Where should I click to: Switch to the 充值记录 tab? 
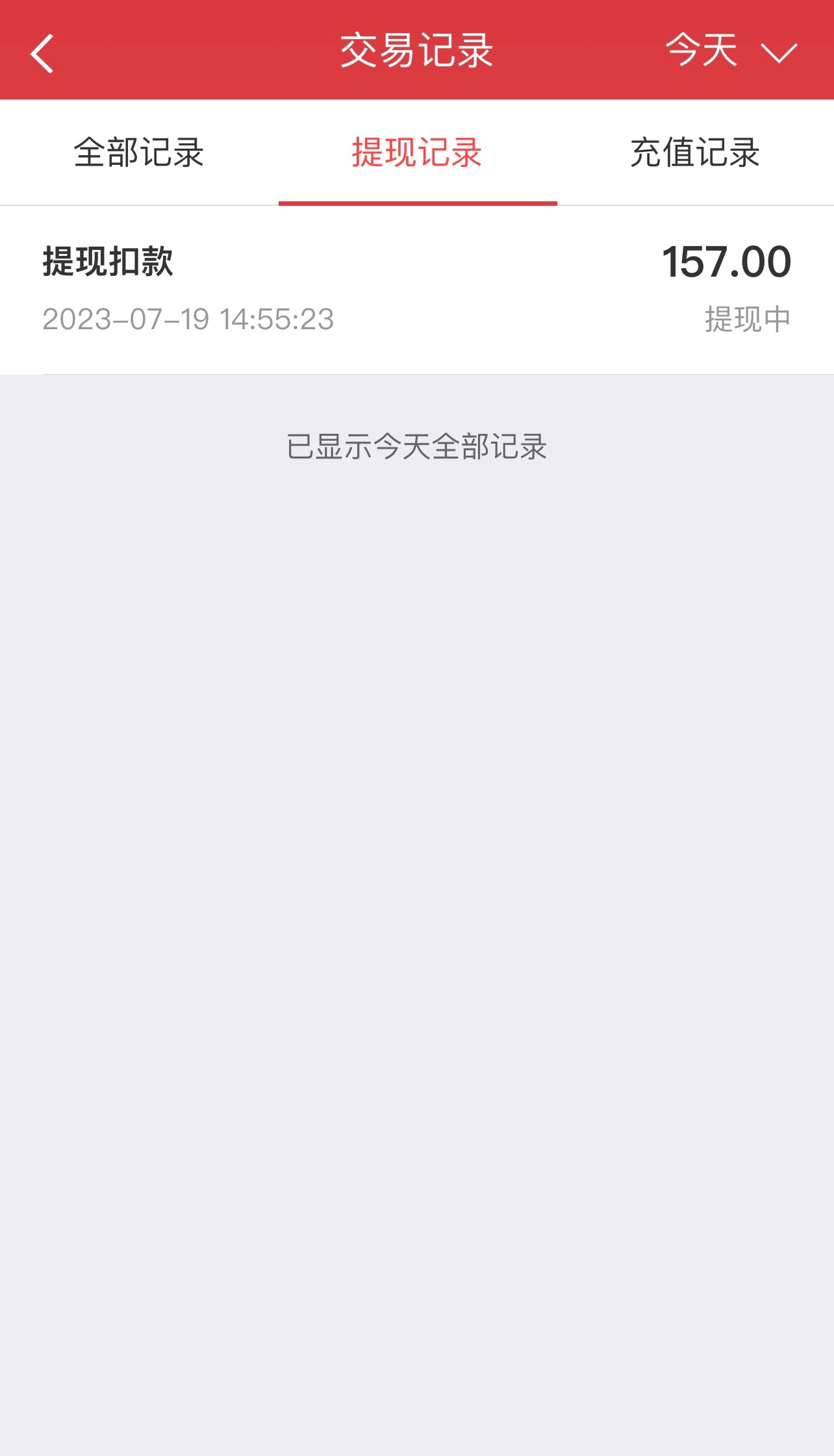[695, 153]
